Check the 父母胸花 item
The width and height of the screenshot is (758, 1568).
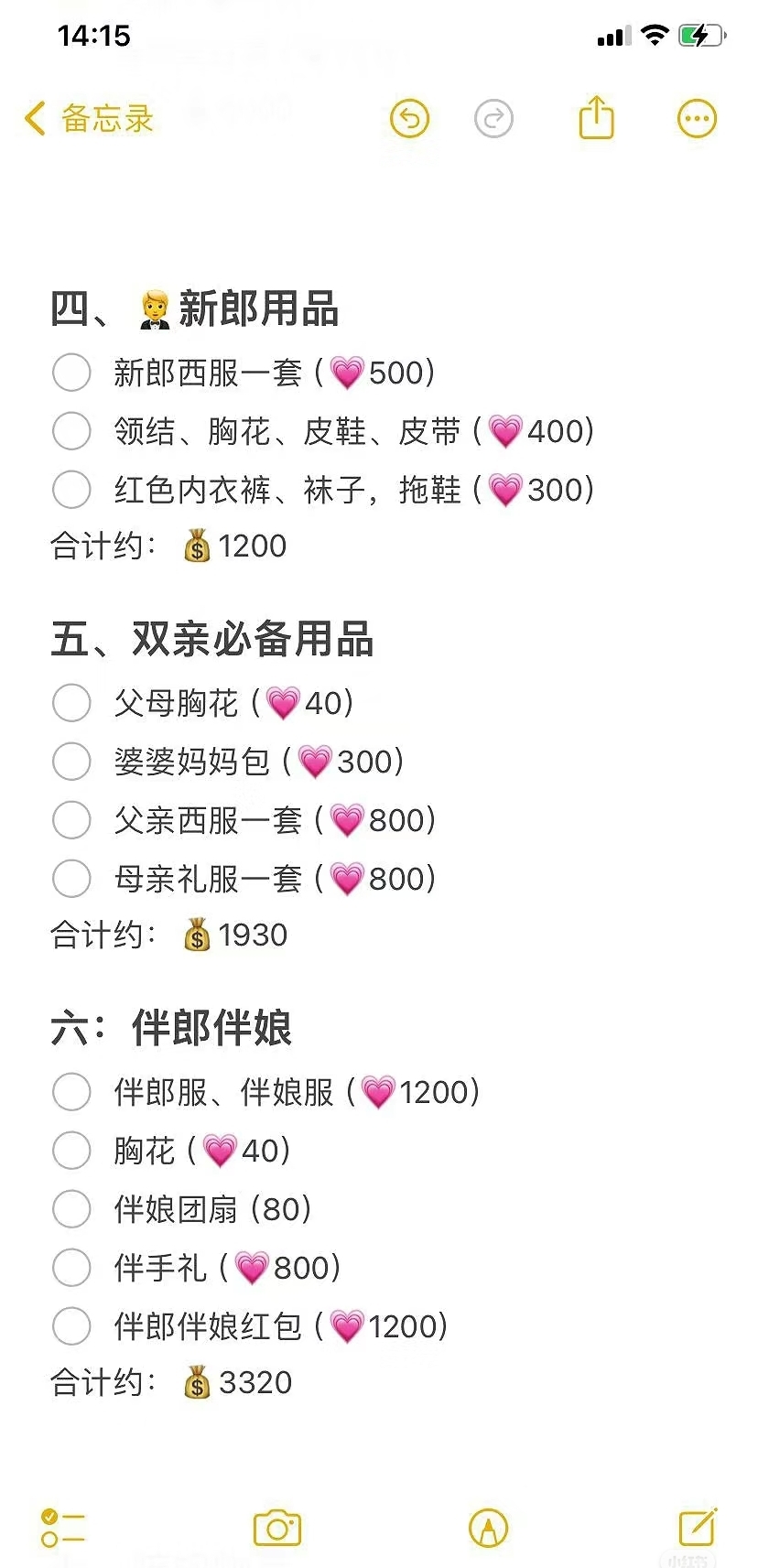tap(71, 703)
